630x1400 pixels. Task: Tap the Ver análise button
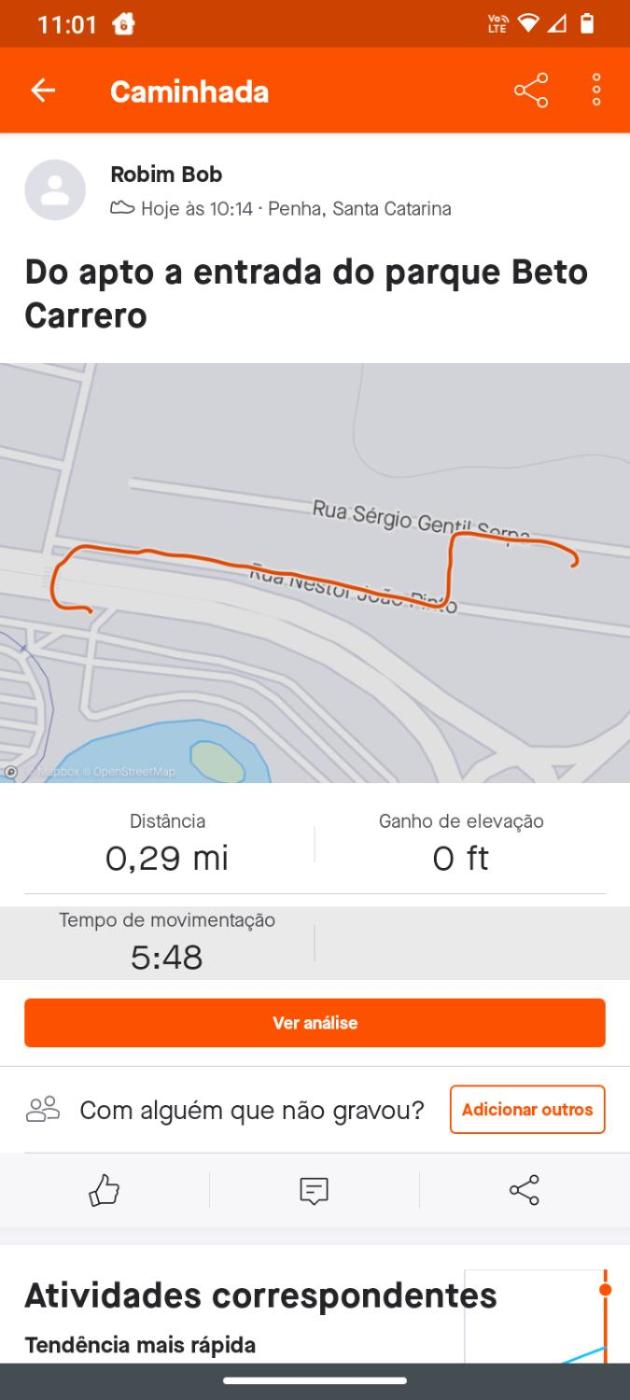click(x=315, y=1023)
